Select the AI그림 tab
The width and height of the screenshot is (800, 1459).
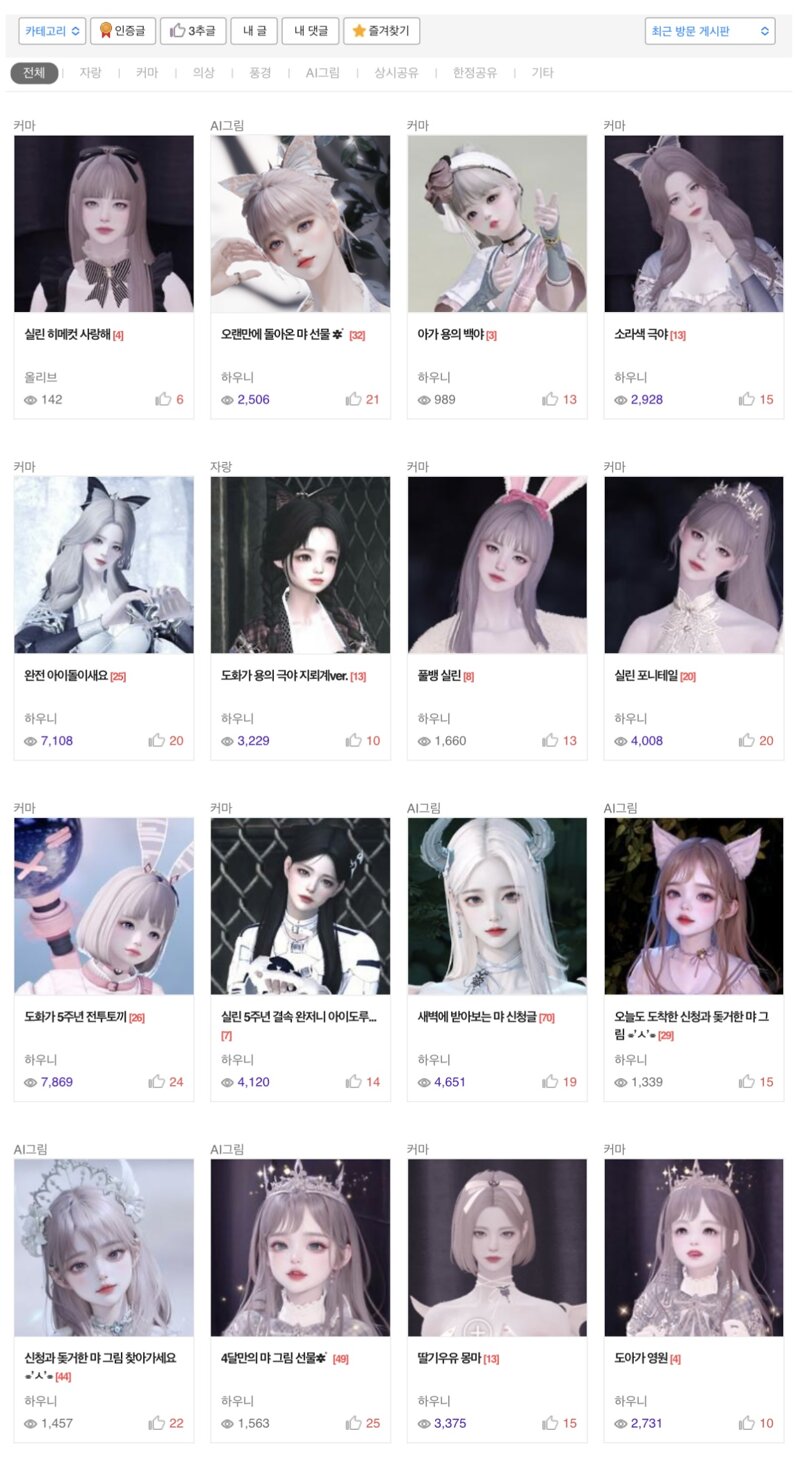322,73
